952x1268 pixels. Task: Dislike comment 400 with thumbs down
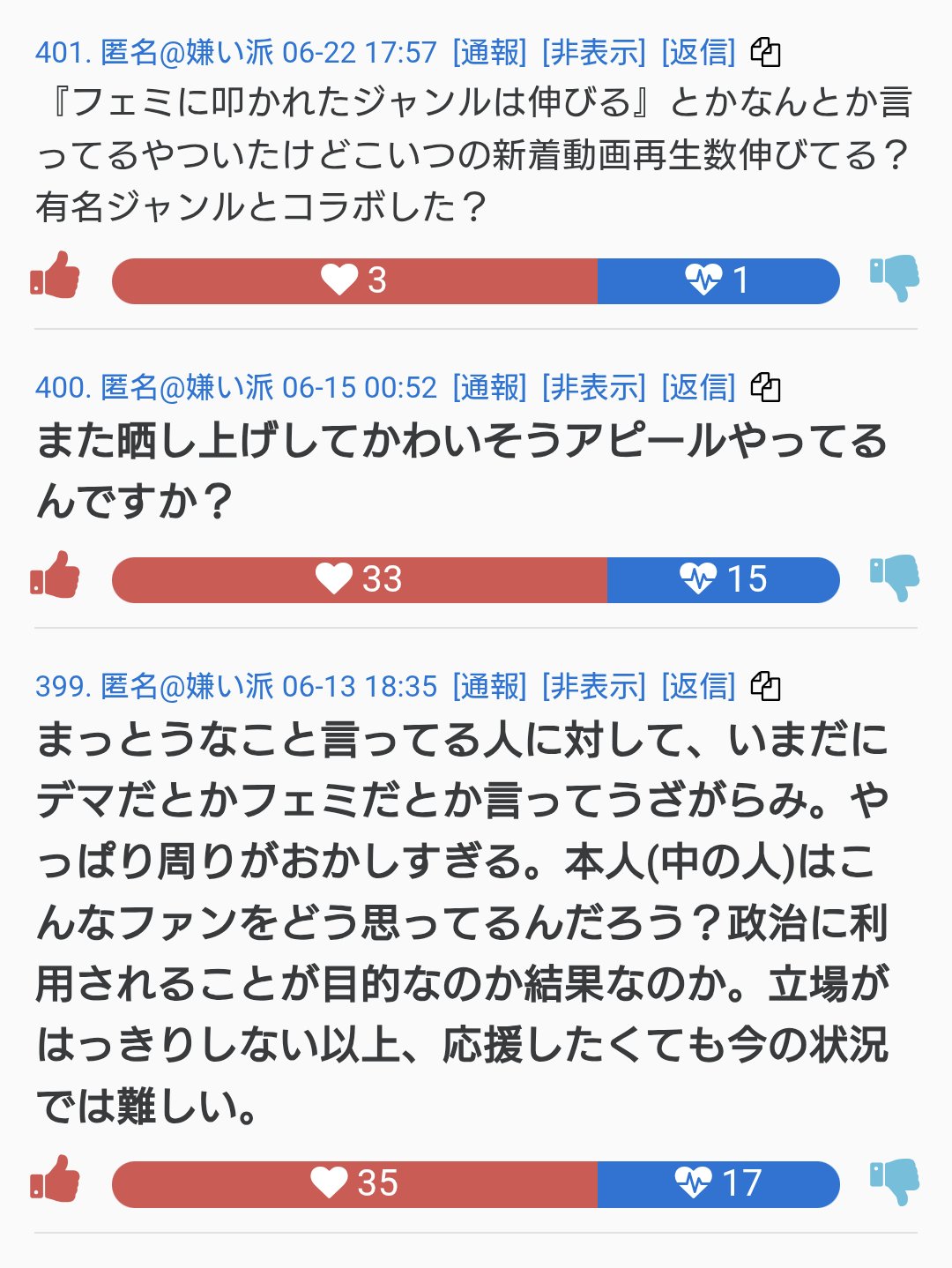tap(894, 578)
